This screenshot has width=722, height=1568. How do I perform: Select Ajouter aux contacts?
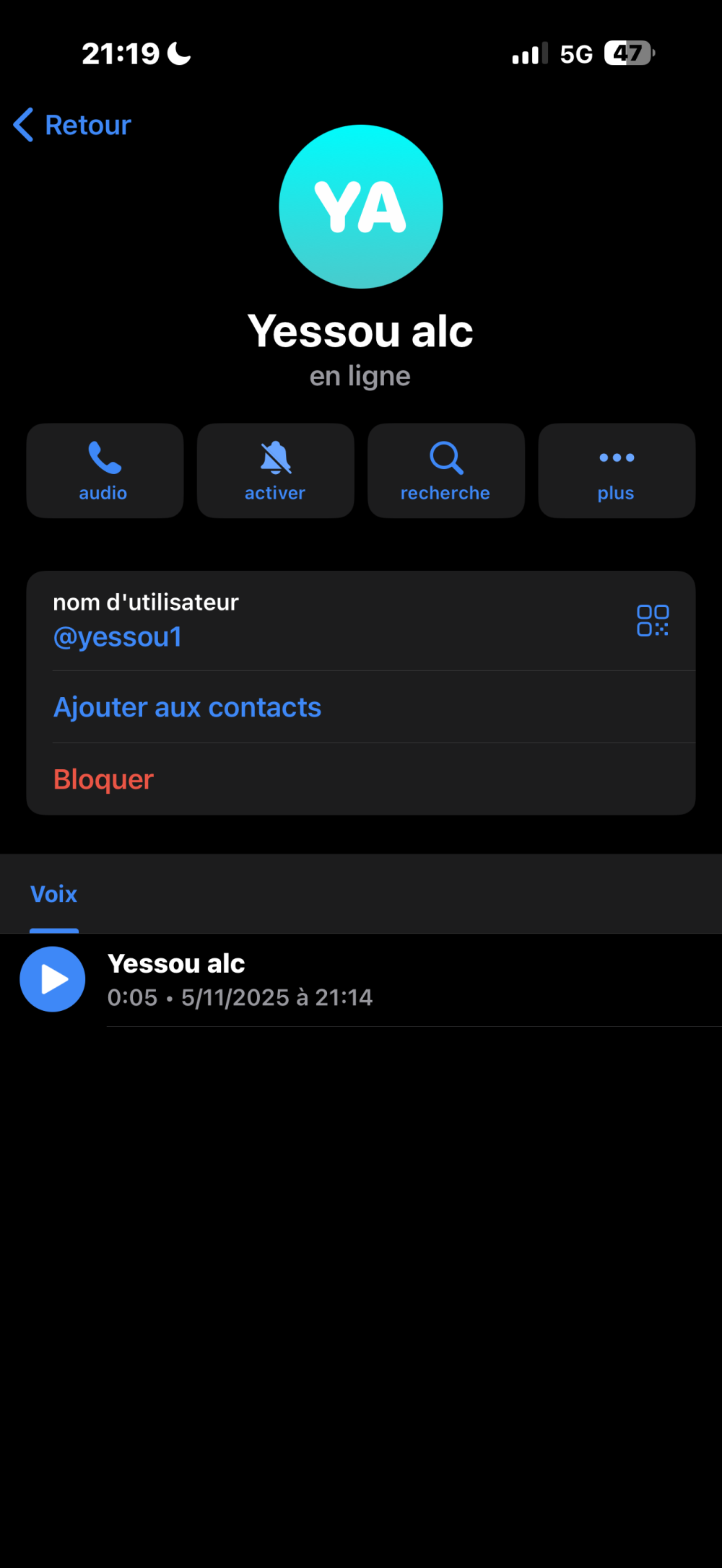188,707
